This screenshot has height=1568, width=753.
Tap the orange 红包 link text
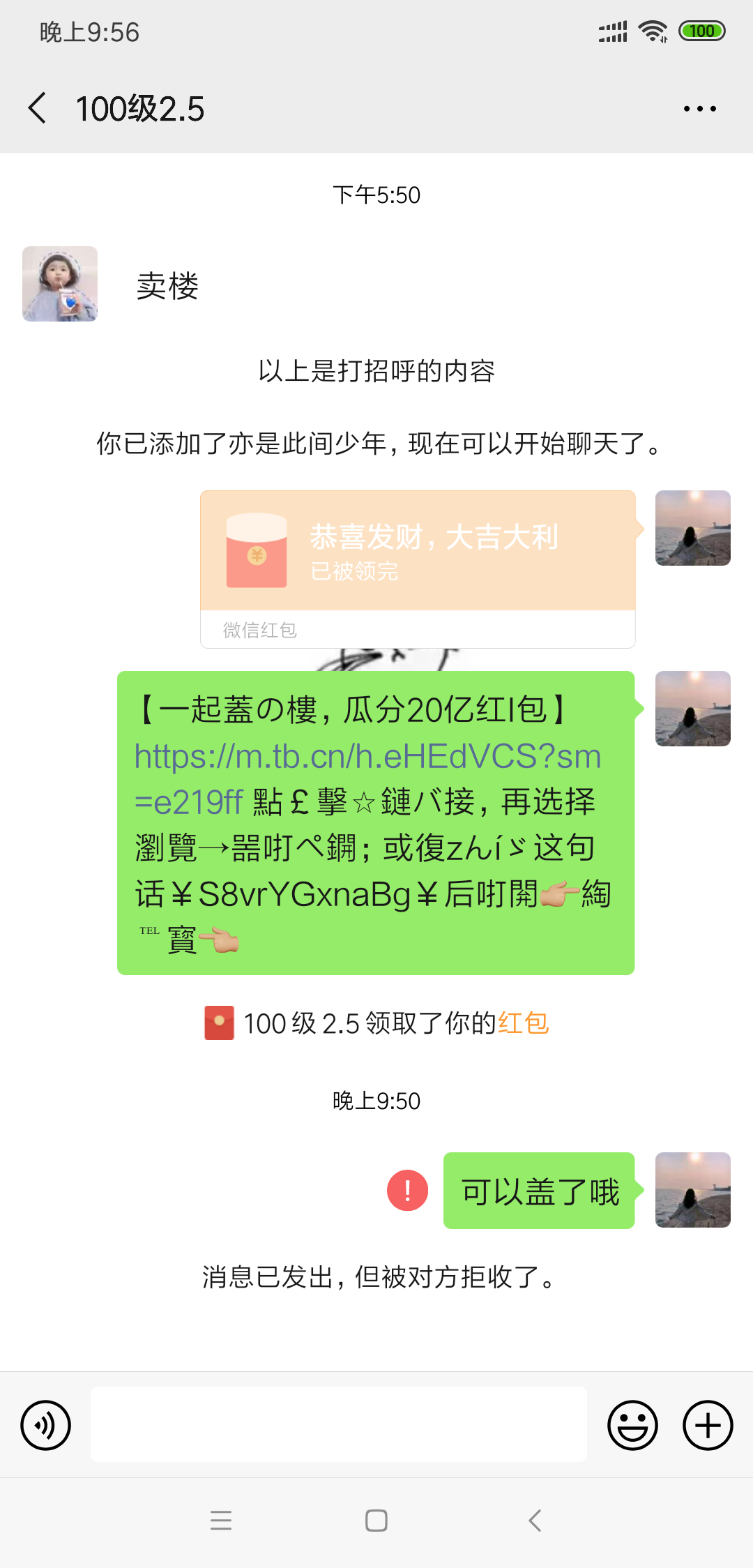tap(524, 1023)
